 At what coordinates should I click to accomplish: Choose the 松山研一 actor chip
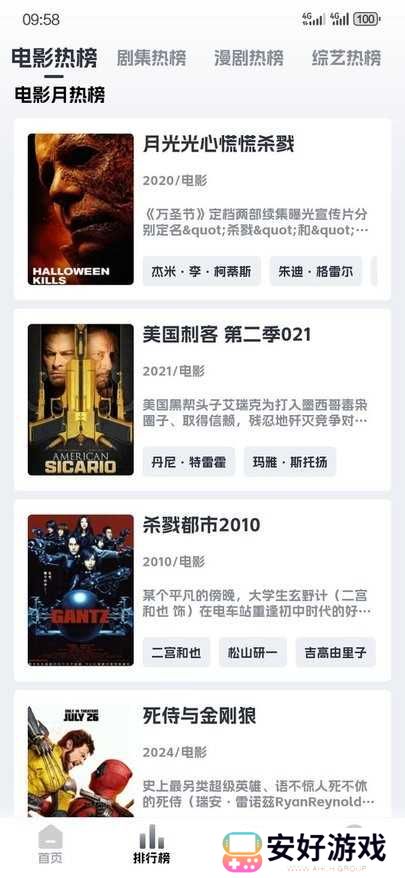pos(253,652)
